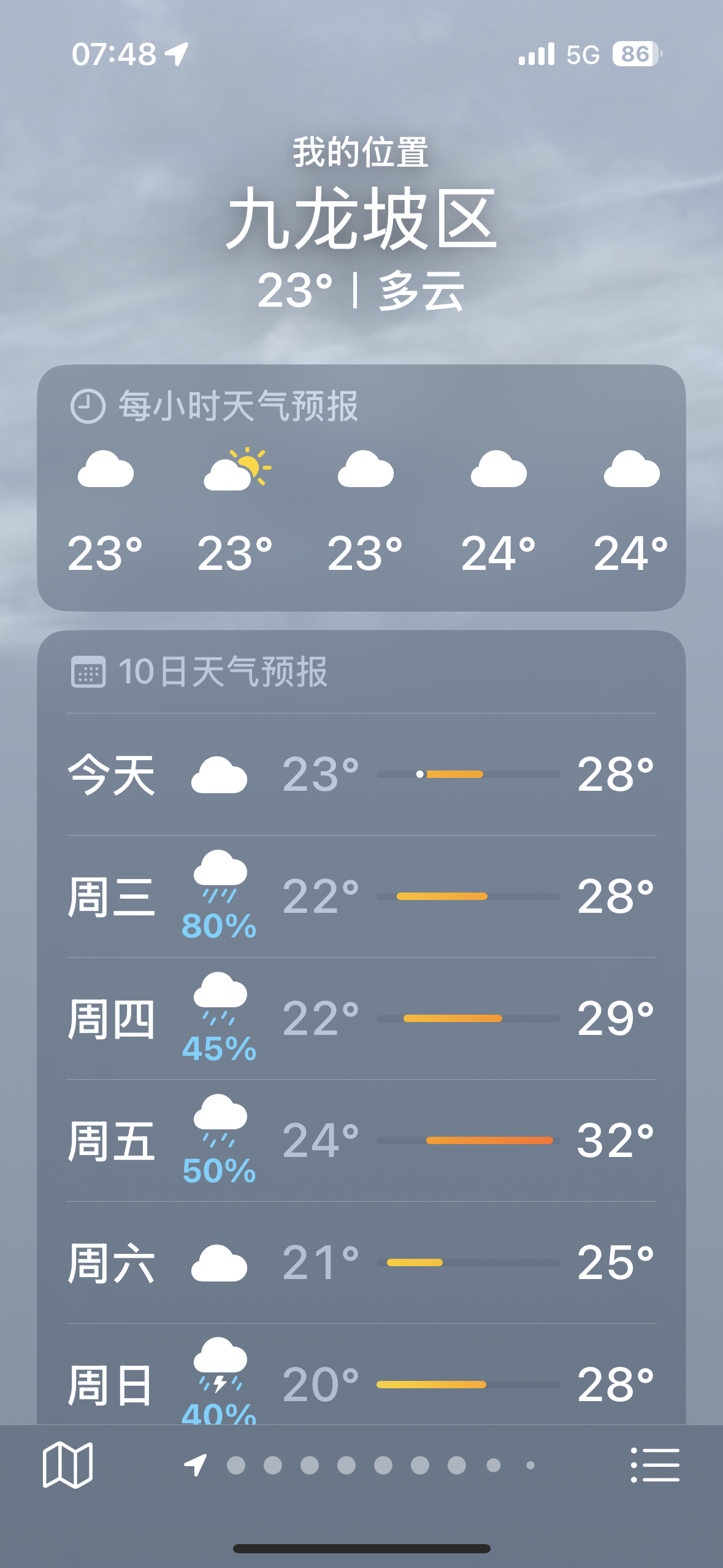Image resolution: width=723 pixels, height=1568 pixels.
Task: Select the 周五 forecast row
Action: (361, 1140)
